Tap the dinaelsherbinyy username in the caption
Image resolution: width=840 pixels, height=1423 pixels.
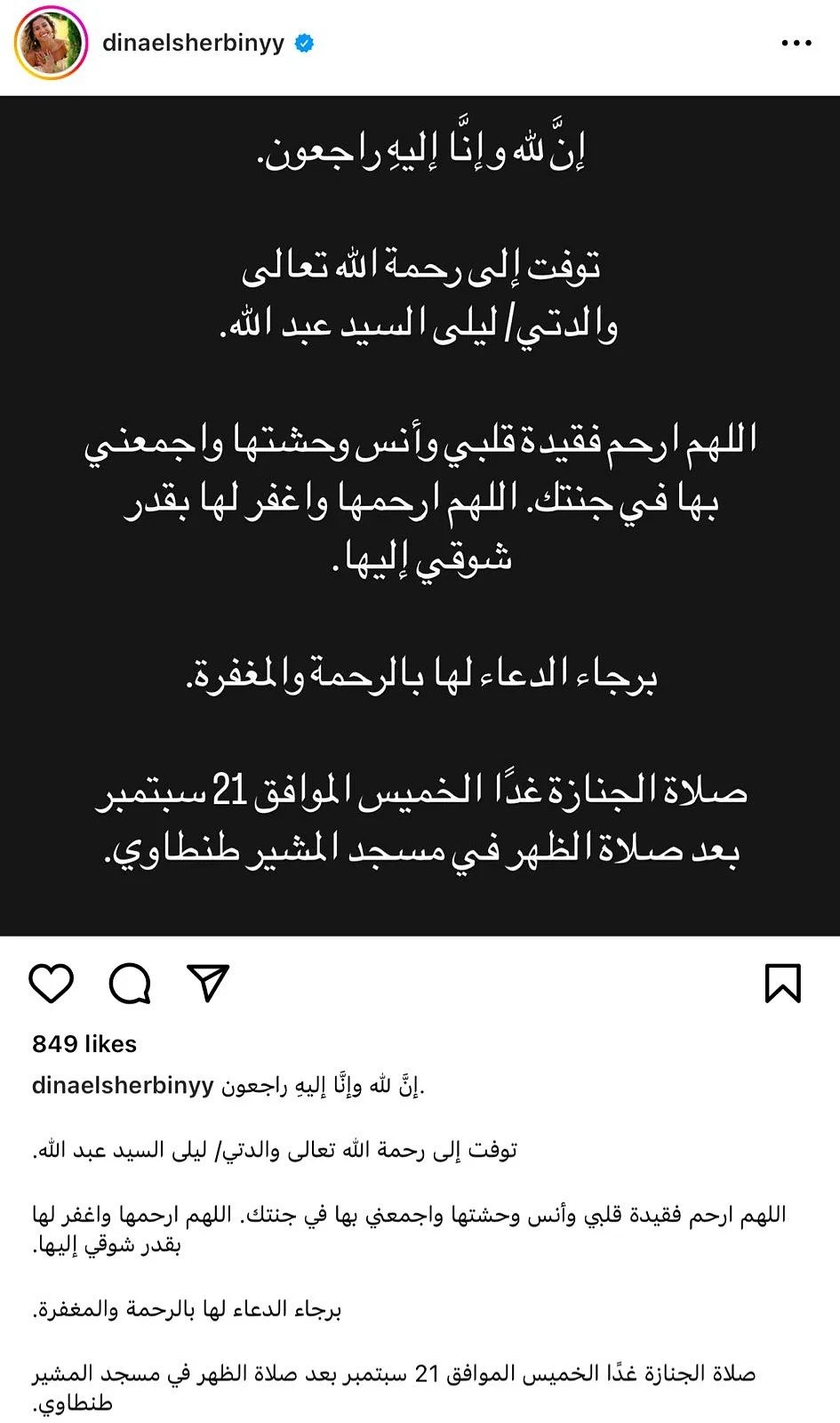click(123, 1086)
